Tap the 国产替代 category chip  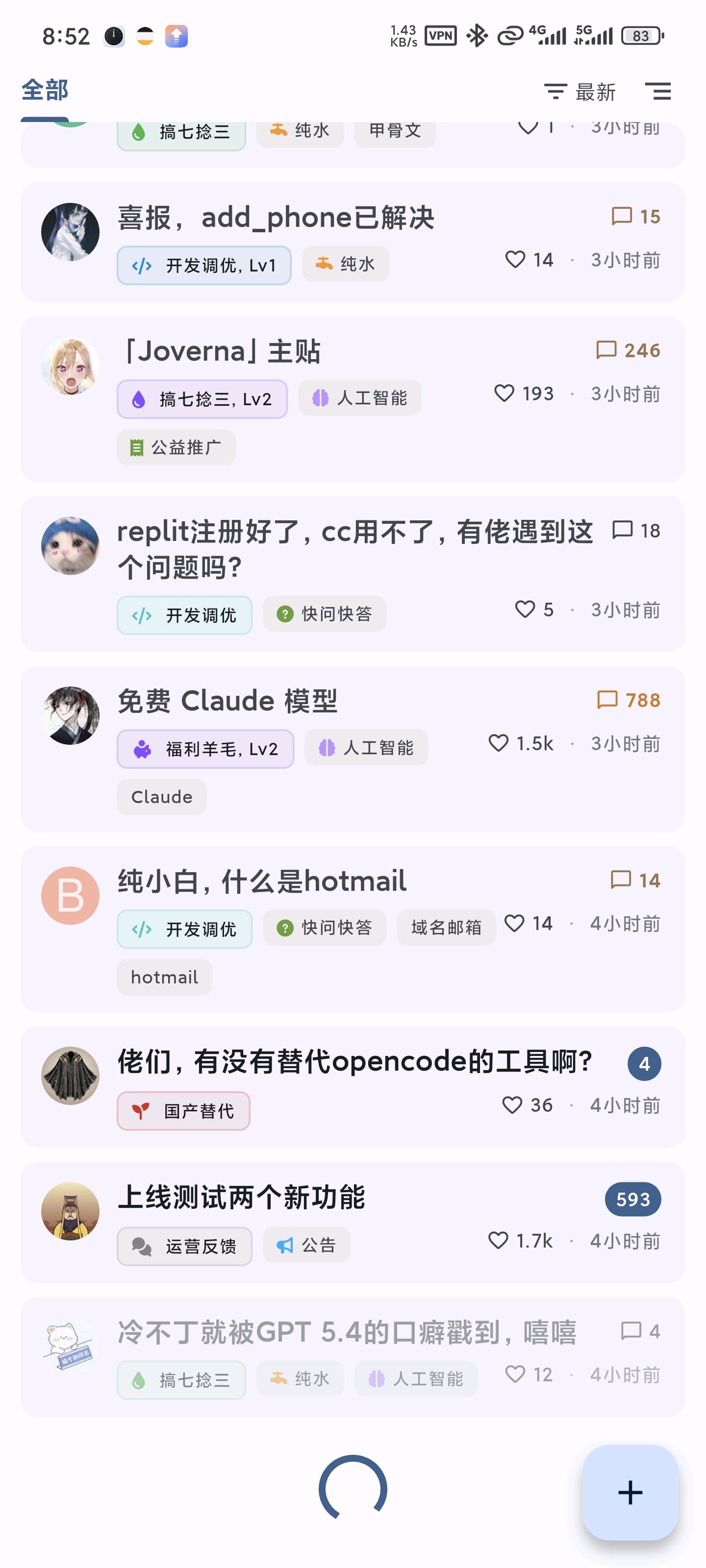coord(183,1111)
